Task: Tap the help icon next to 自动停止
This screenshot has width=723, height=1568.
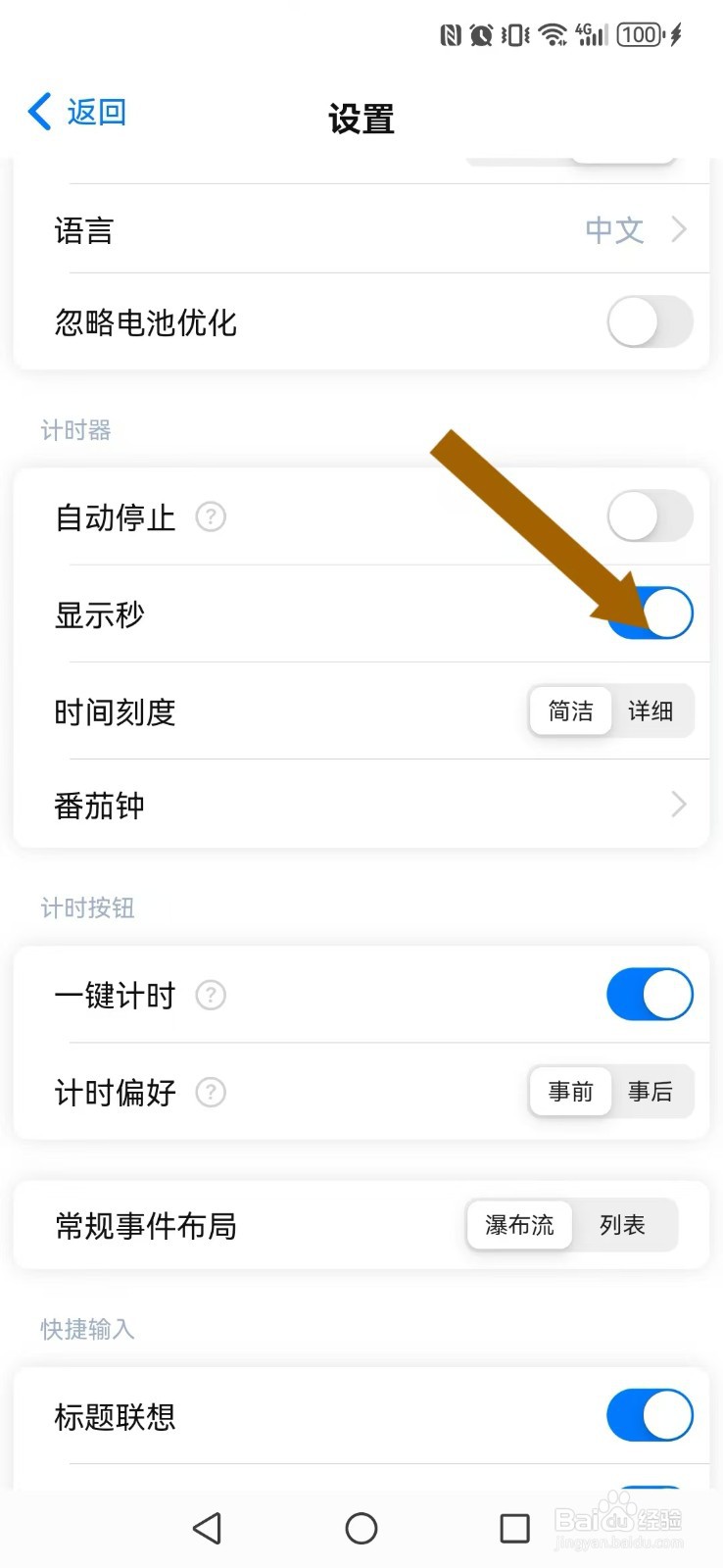Action: tap(211, 516)
